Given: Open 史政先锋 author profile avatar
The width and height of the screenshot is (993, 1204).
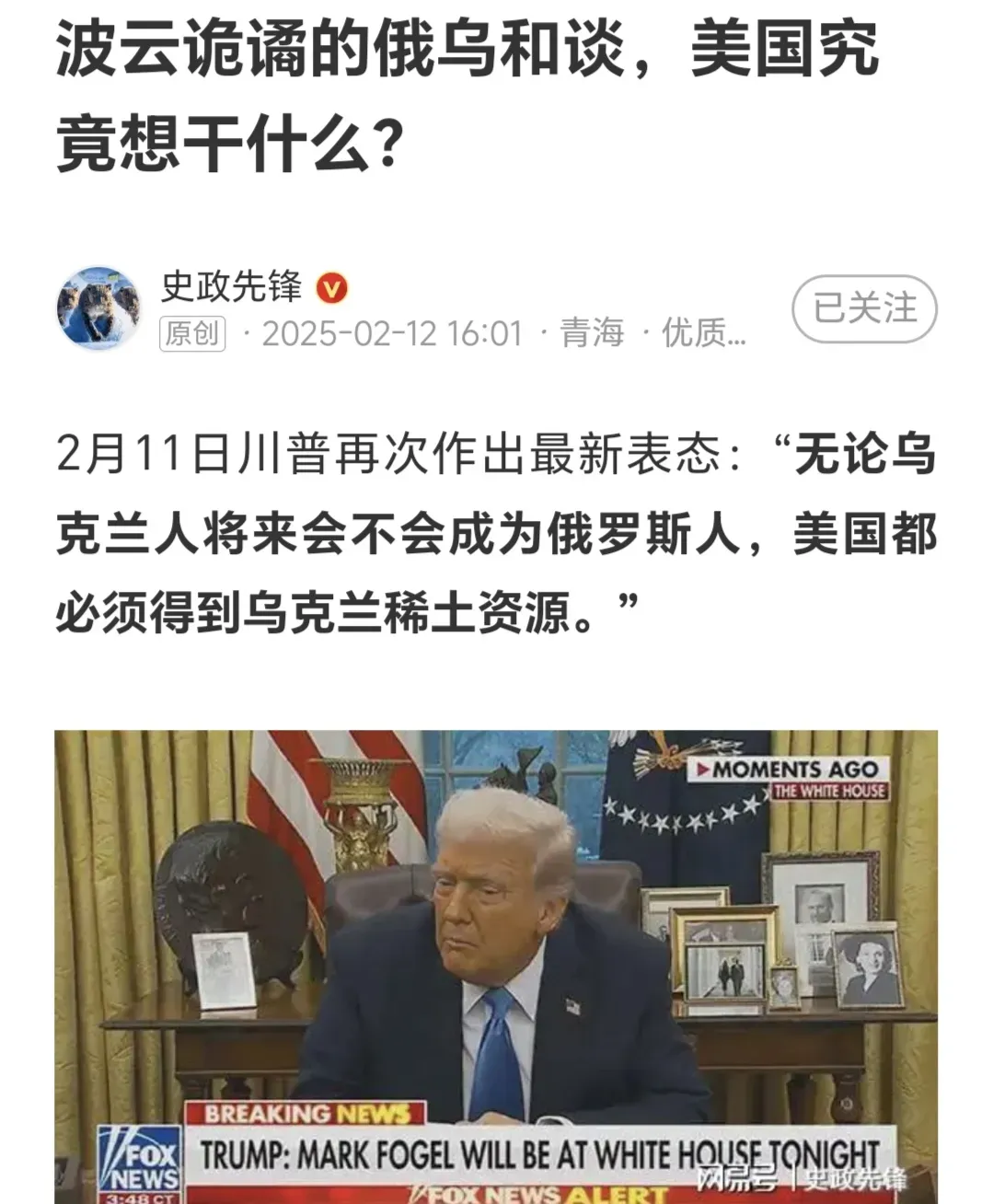Looking at the screenshot, I should tap(99, 308).
